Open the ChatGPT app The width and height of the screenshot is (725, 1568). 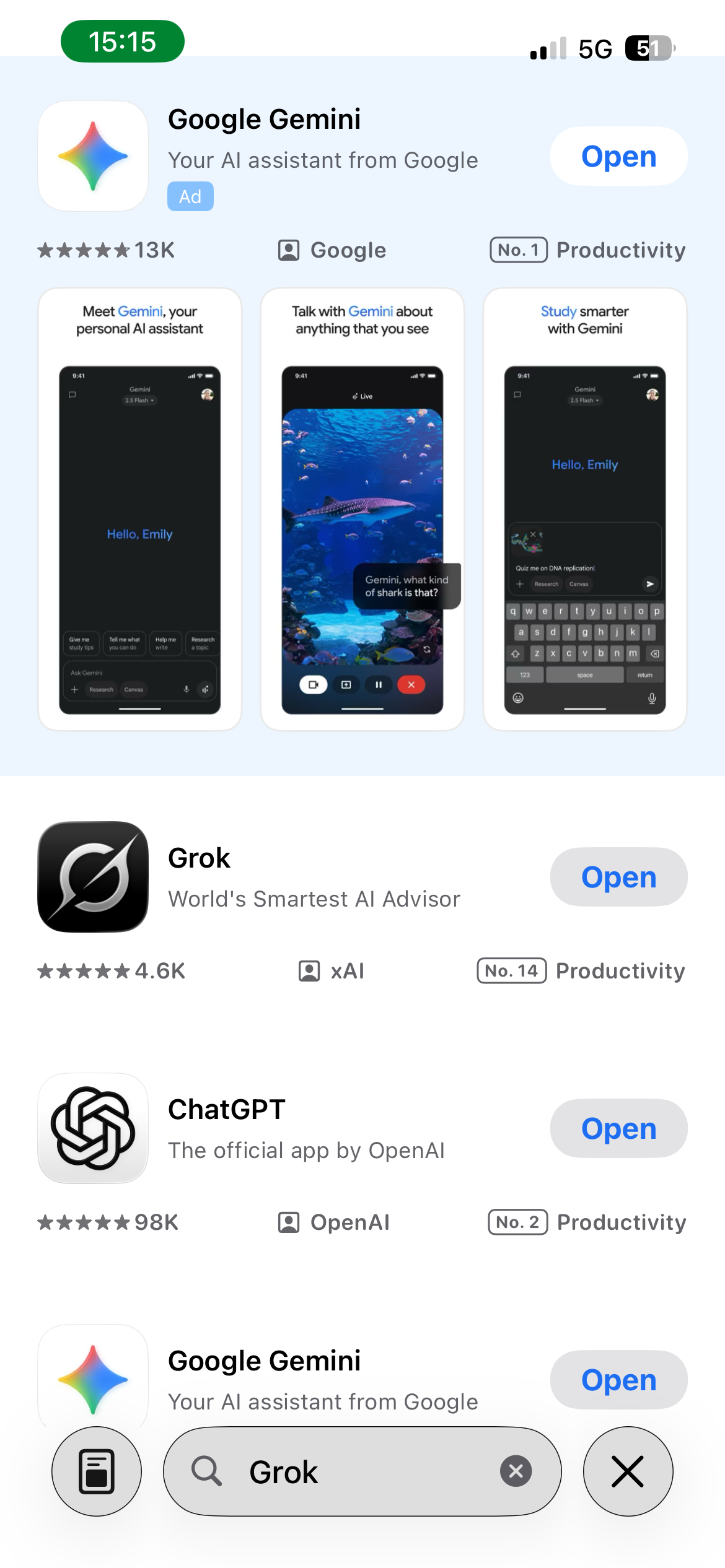pos(618,1128)
